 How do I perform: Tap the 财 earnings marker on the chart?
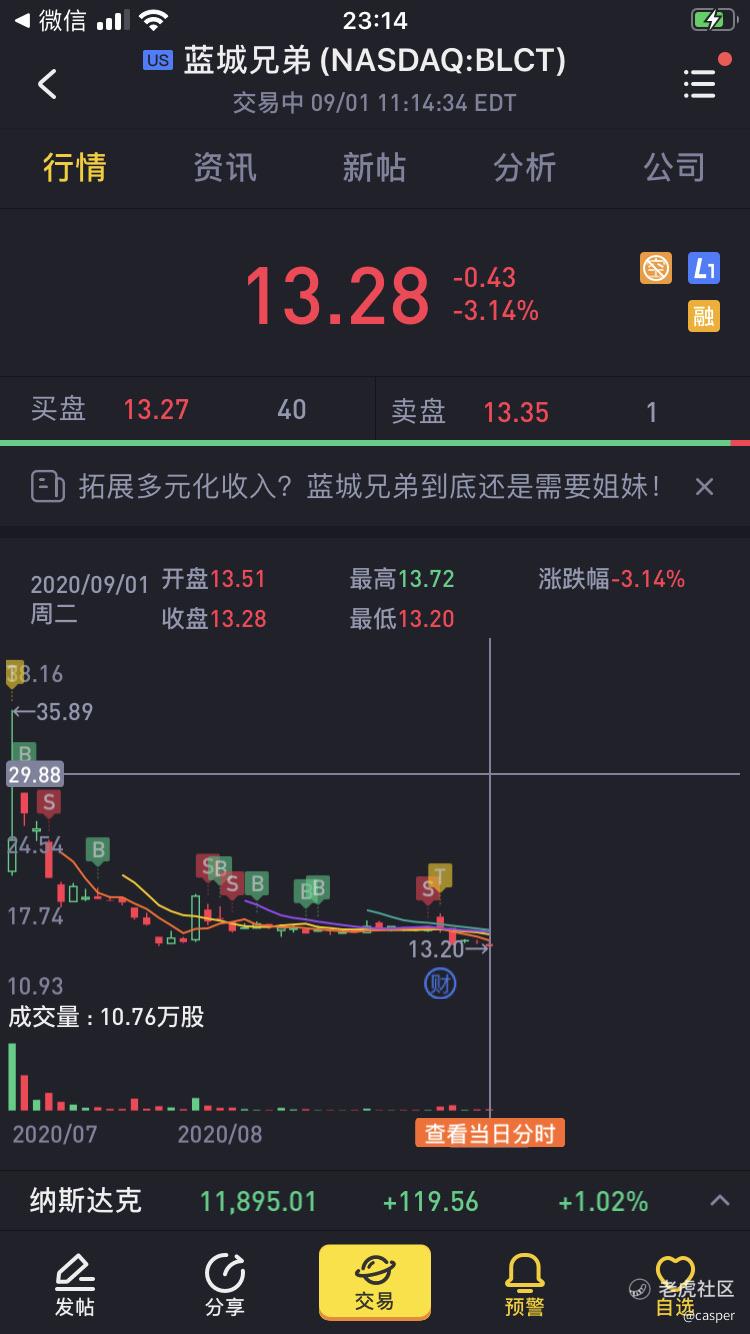(440, 984)
